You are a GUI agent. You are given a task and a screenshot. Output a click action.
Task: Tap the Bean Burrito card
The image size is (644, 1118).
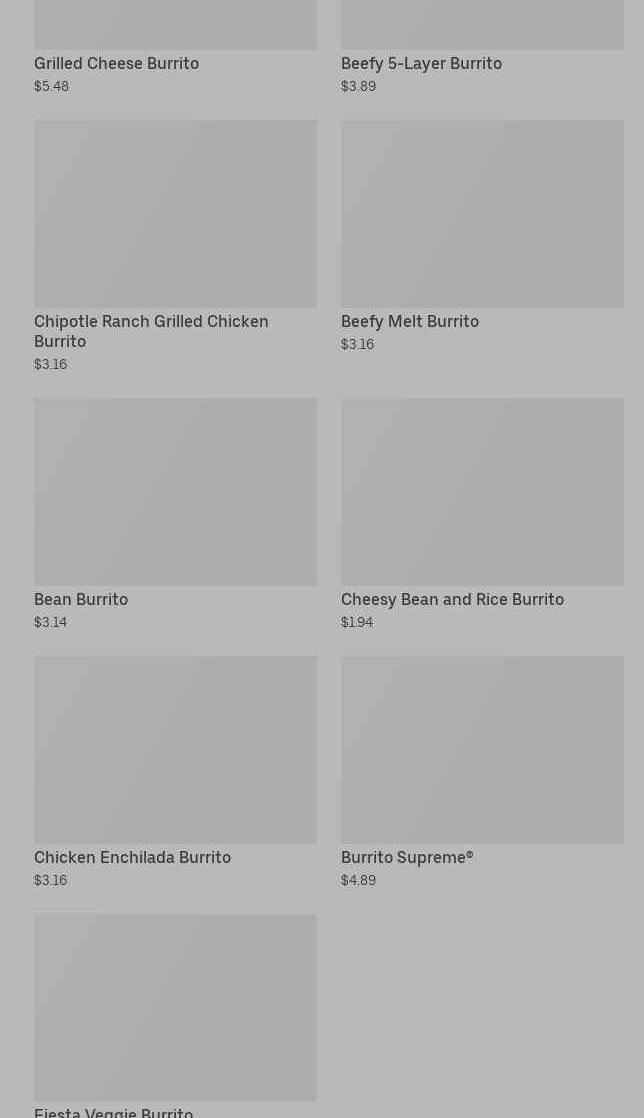point(175,514)
